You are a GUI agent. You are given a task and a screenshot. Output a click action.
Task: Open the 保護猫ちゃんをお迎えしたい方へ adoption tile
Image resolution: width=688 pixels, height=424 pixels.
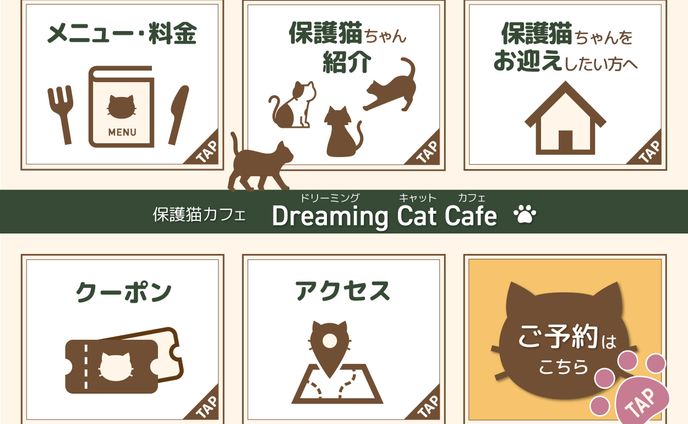(565, 85)
